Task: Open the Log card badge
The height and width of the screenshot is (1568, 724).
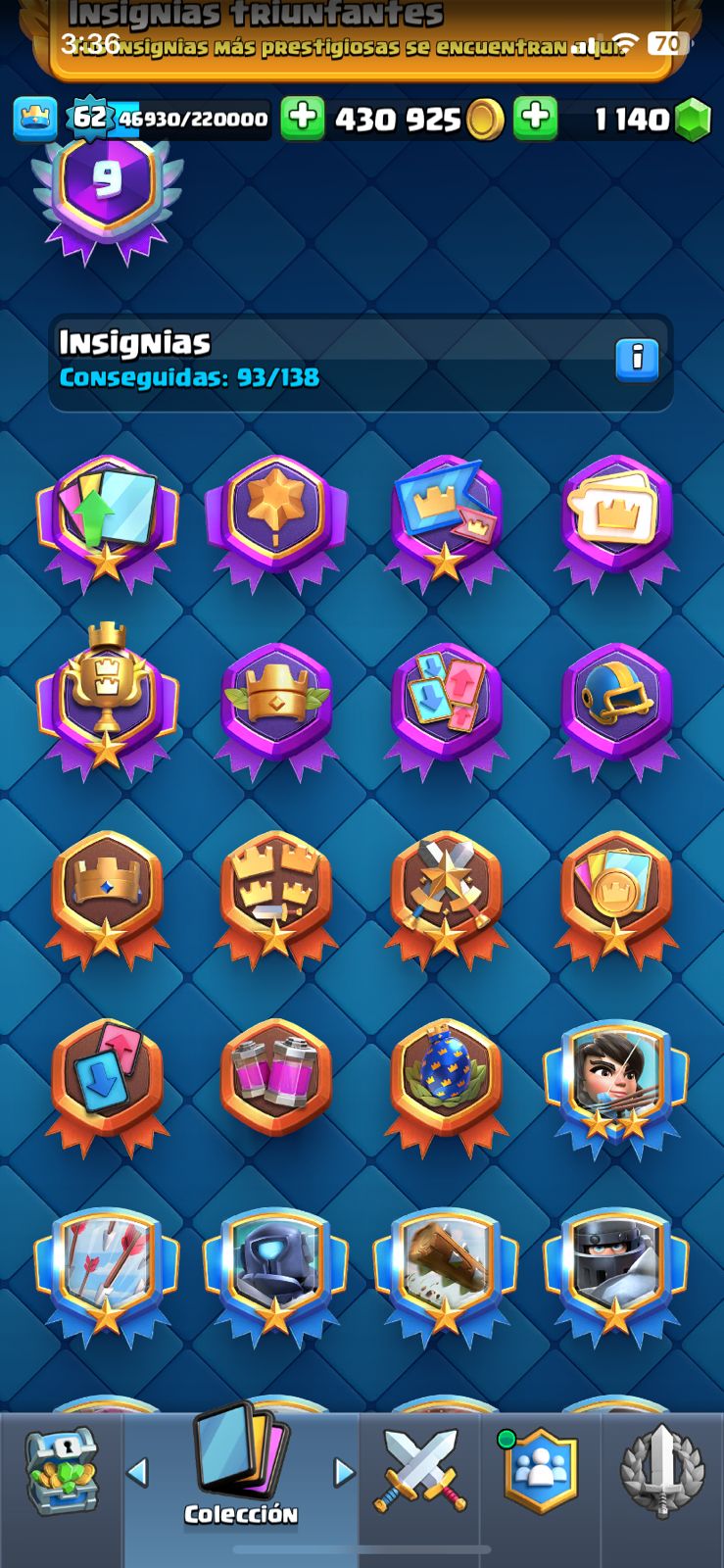Action: click(446, 1271)
